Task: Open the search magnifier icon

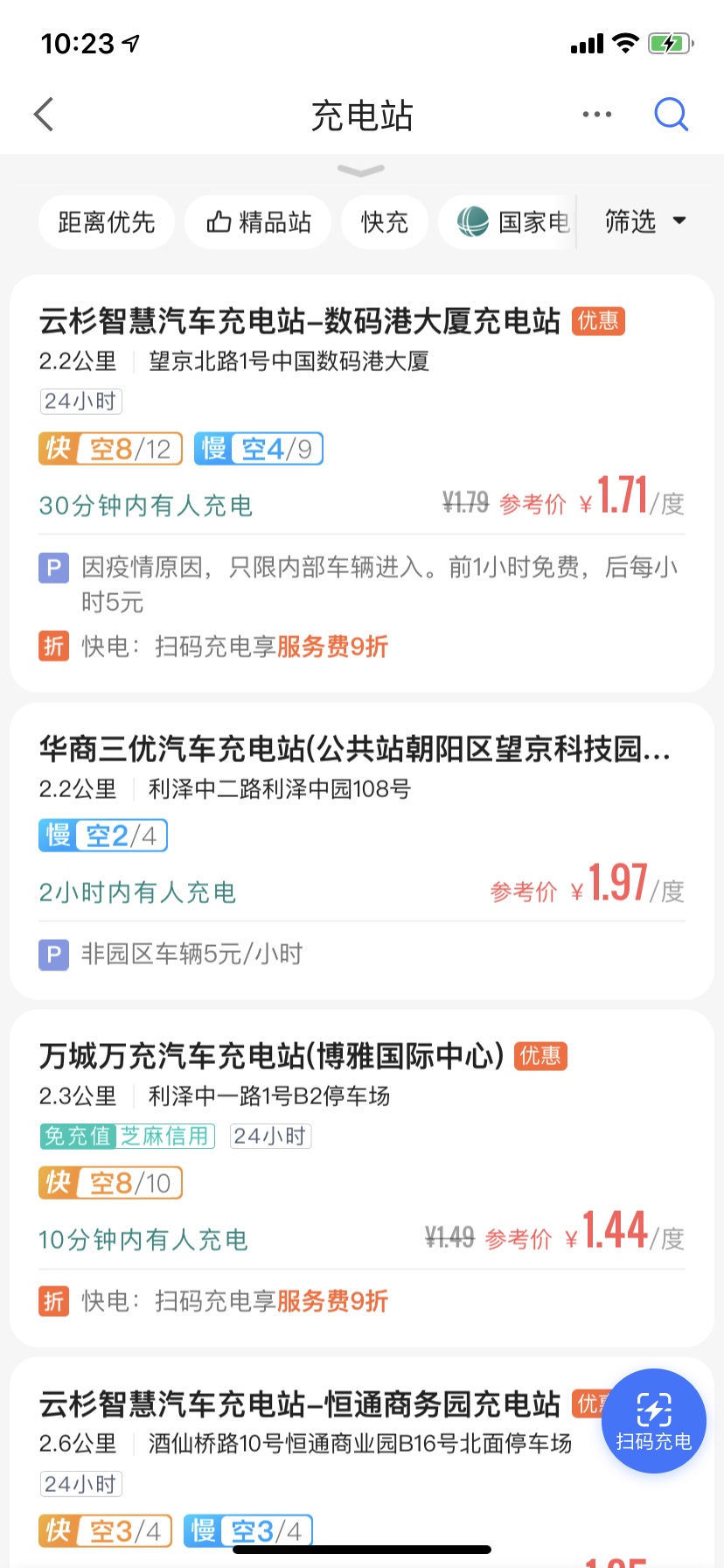Action: click(672, 115)
